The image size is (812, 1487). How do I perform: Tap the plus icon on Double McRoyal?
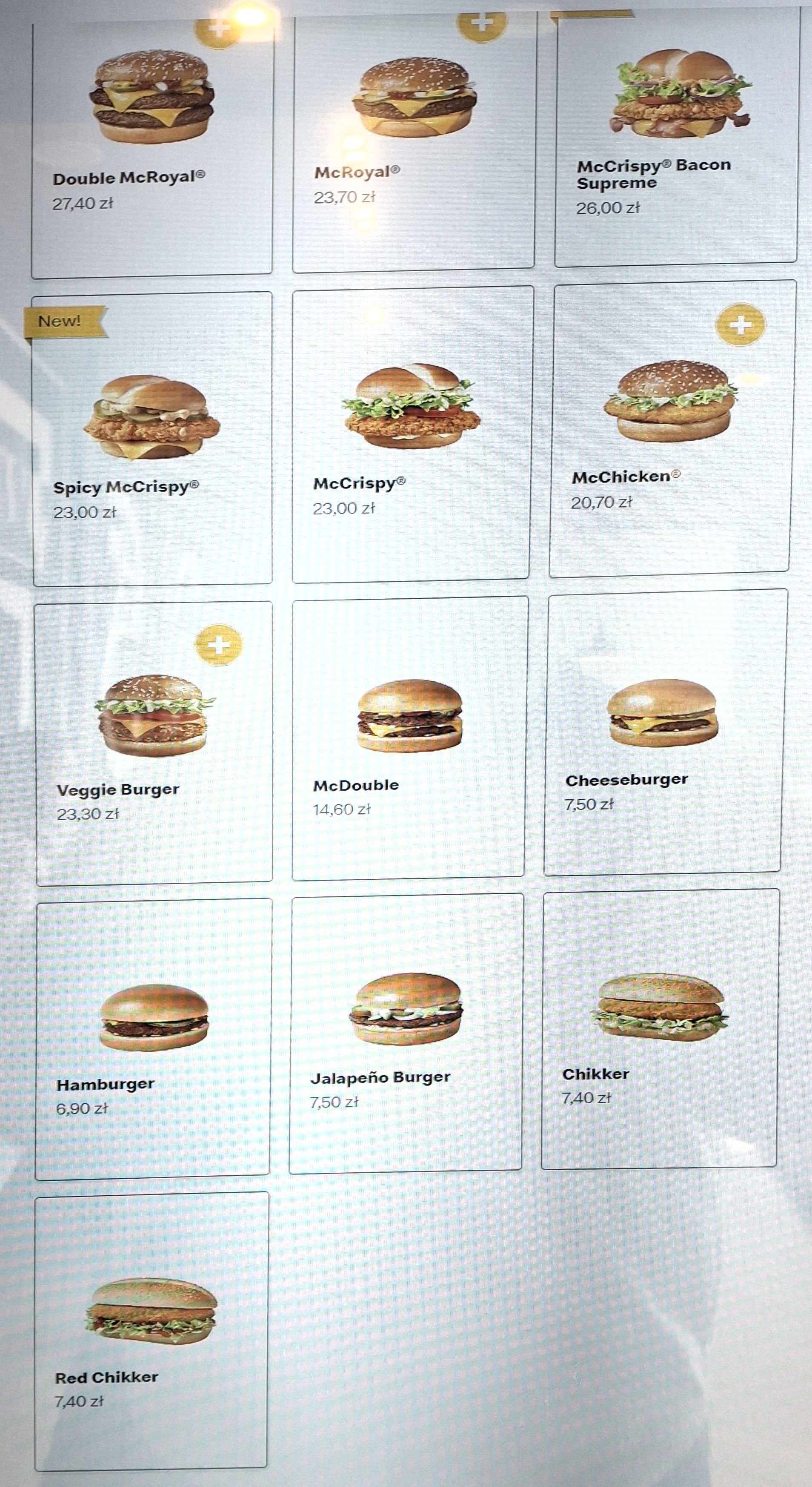click(x=218, y=30)
